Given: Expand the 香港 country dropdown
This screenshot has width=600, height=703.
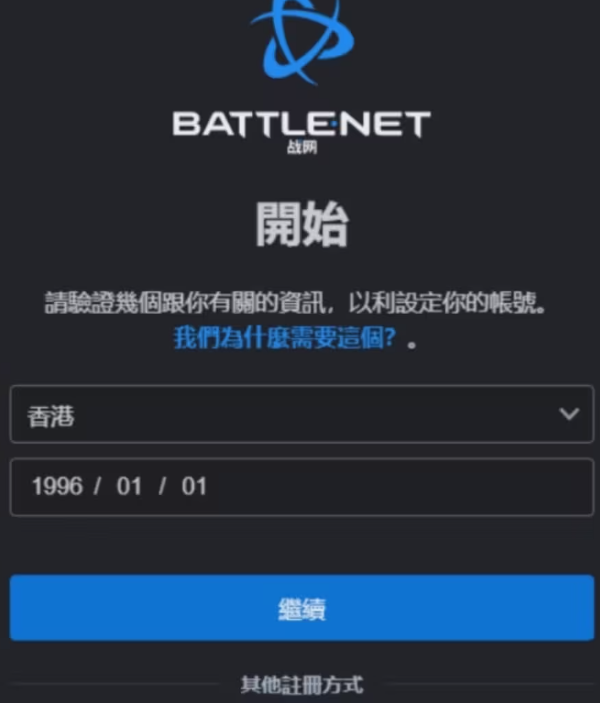Looking at the screenshot, I should (x=301, y=414).
